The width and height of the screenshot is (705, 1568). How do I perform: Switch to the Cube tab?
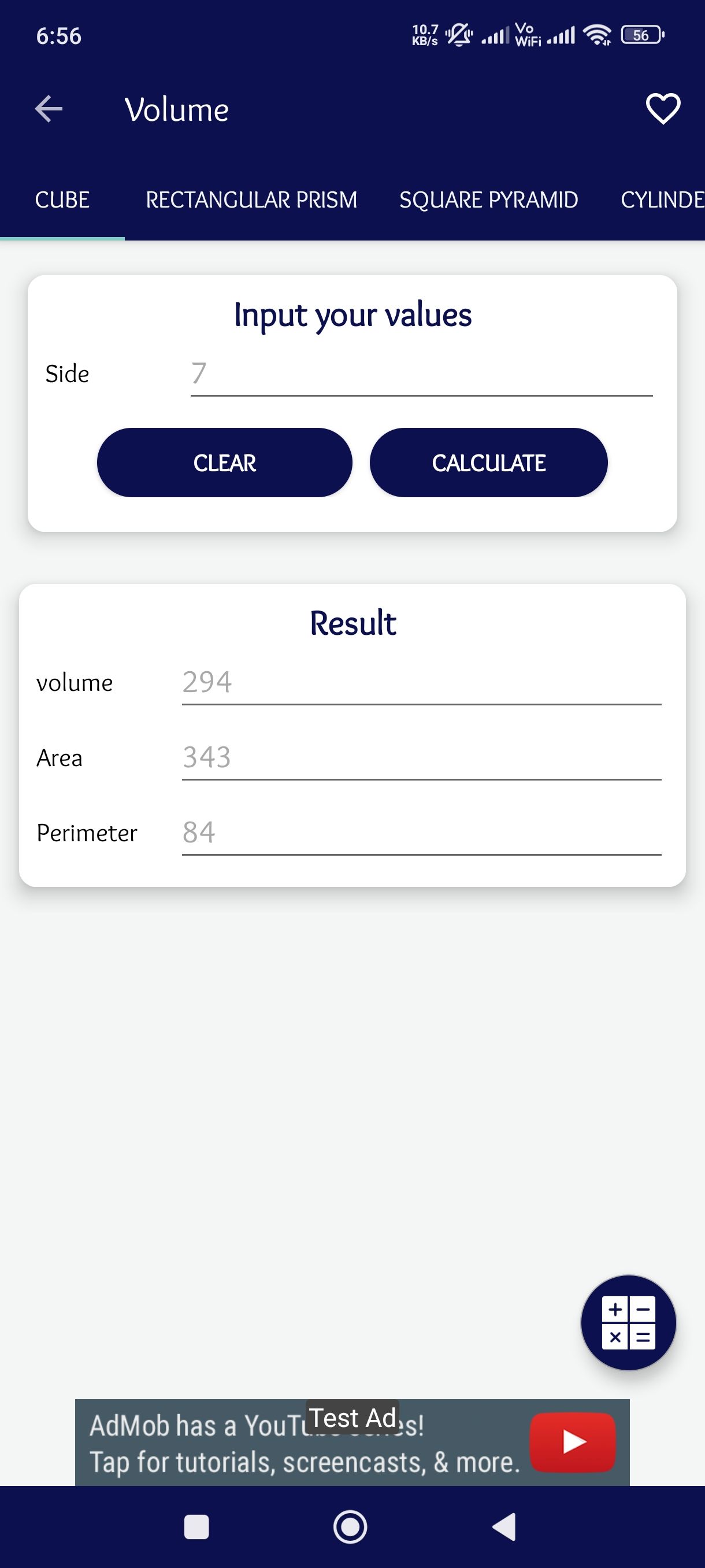pos(62,200)
